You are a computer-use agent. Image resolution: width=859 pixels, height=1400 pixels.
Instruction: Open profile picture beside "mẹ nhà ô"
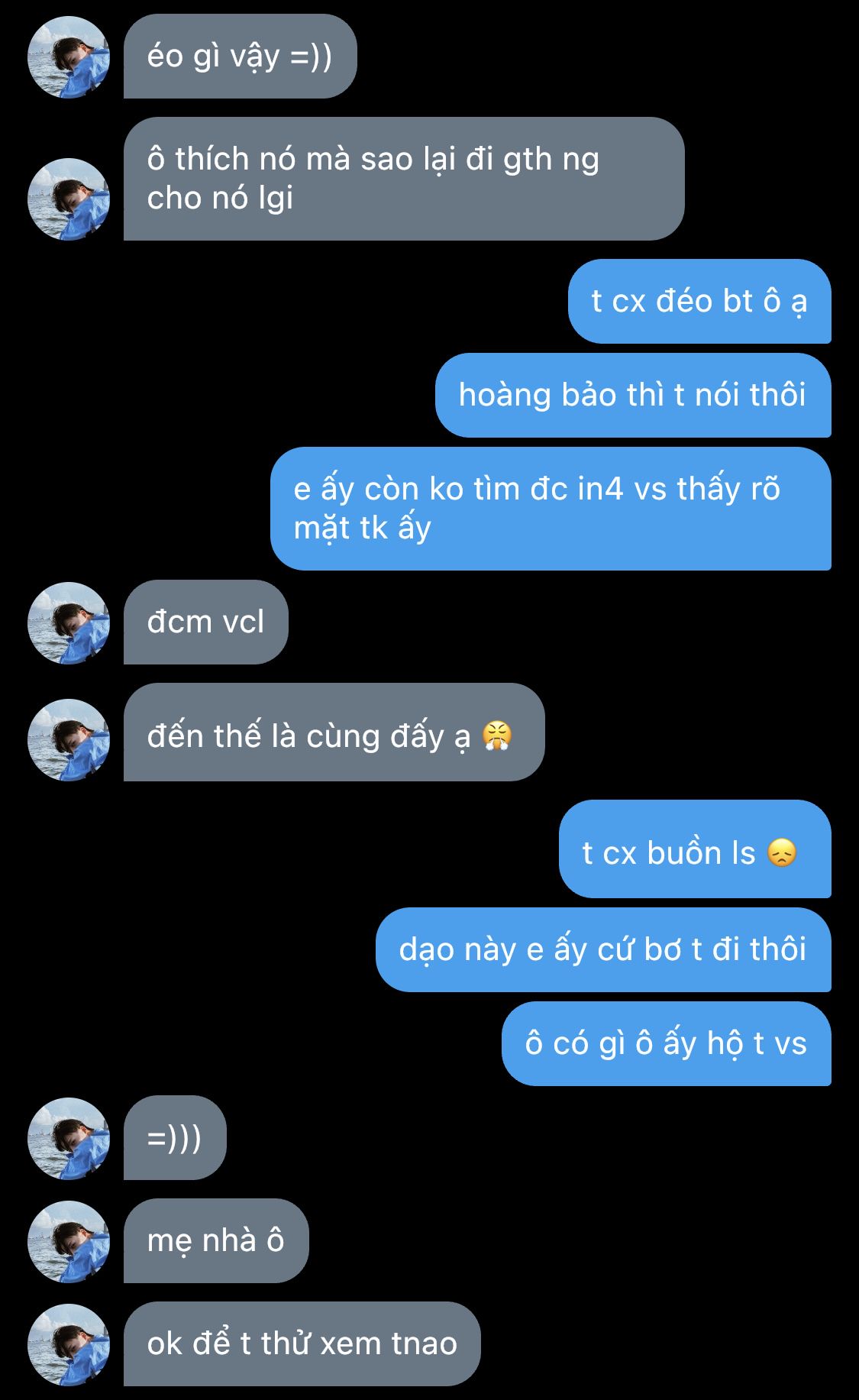click(x=69, y=1241)
